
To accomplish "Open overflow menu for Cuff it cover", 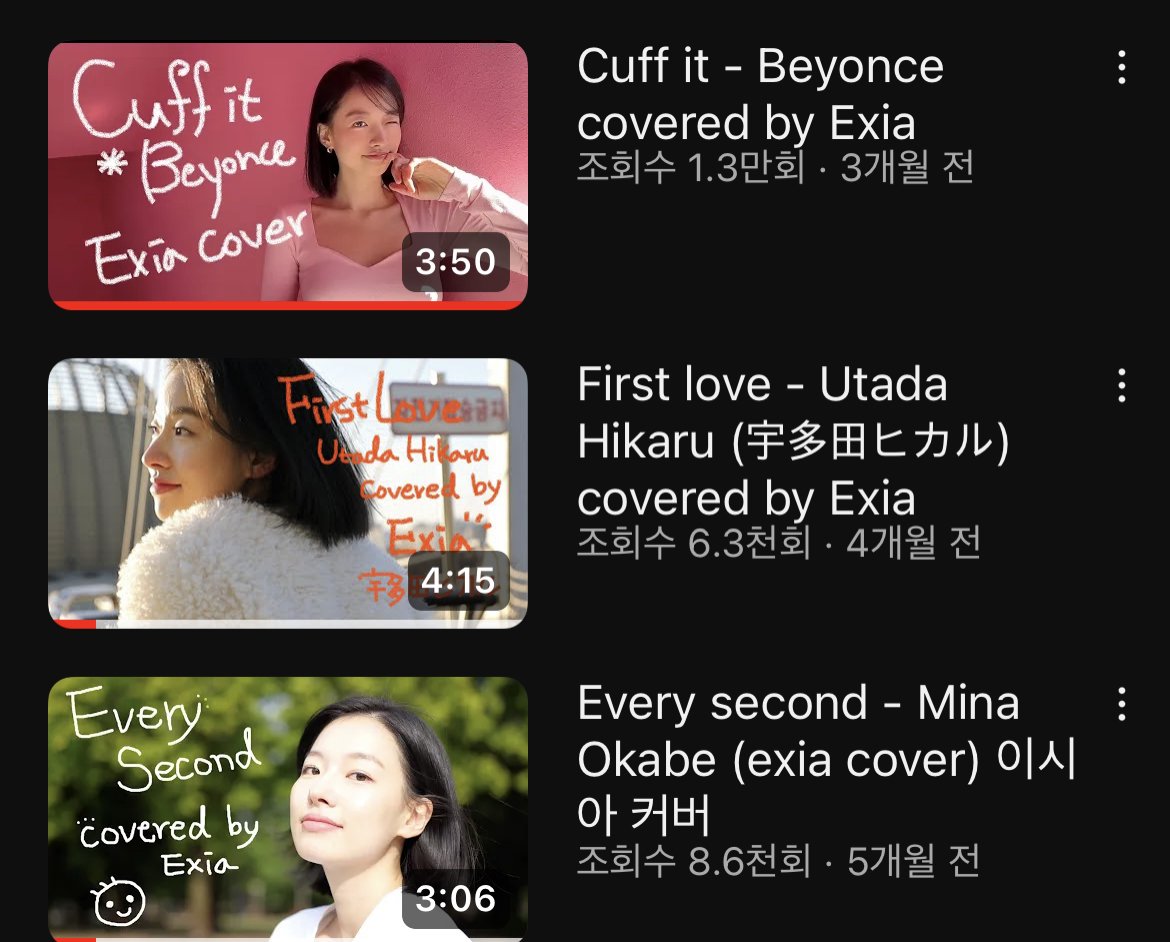I will [x=1121, y=68].
